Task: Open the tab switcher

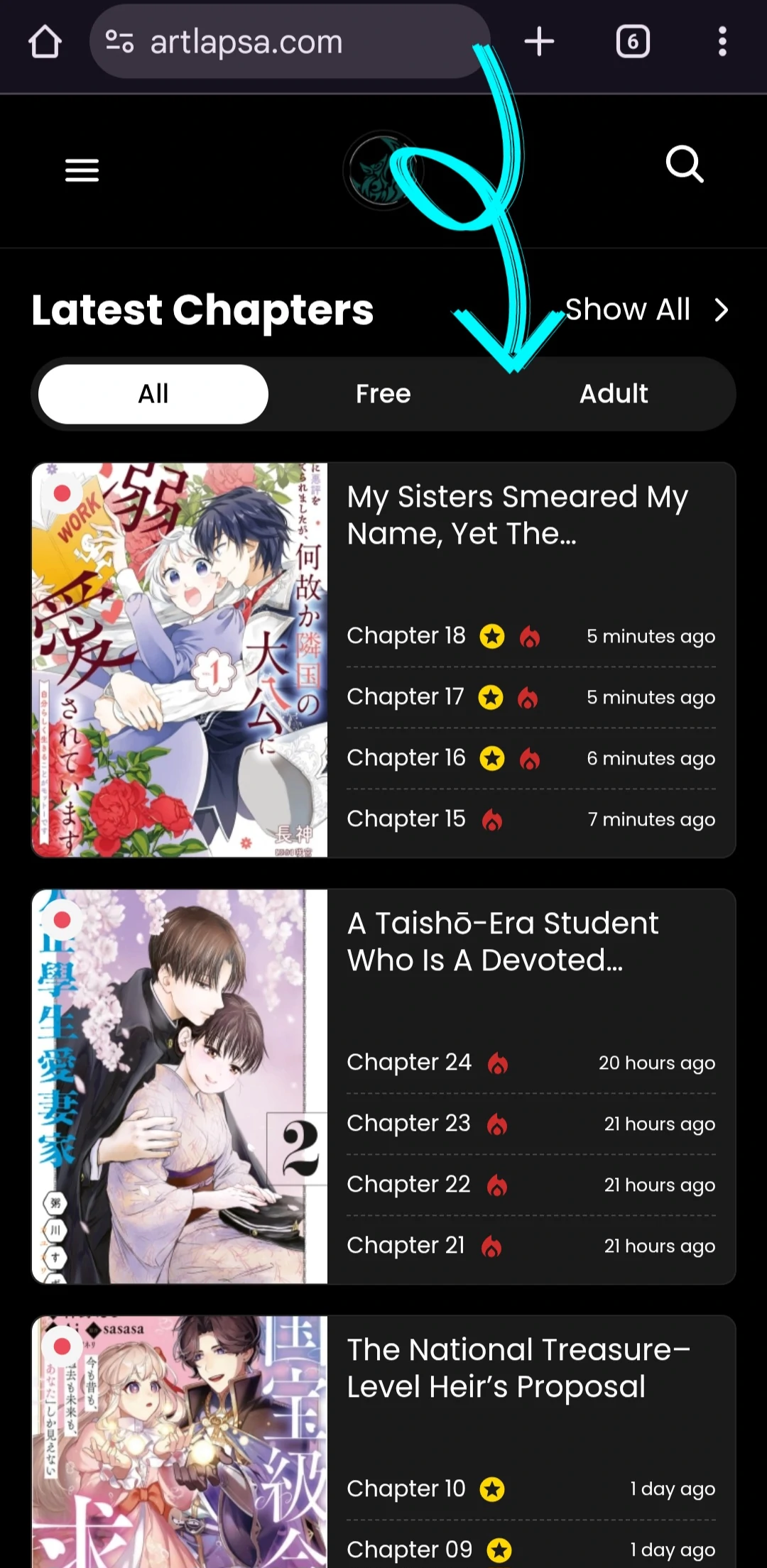Action: [632, 42]
